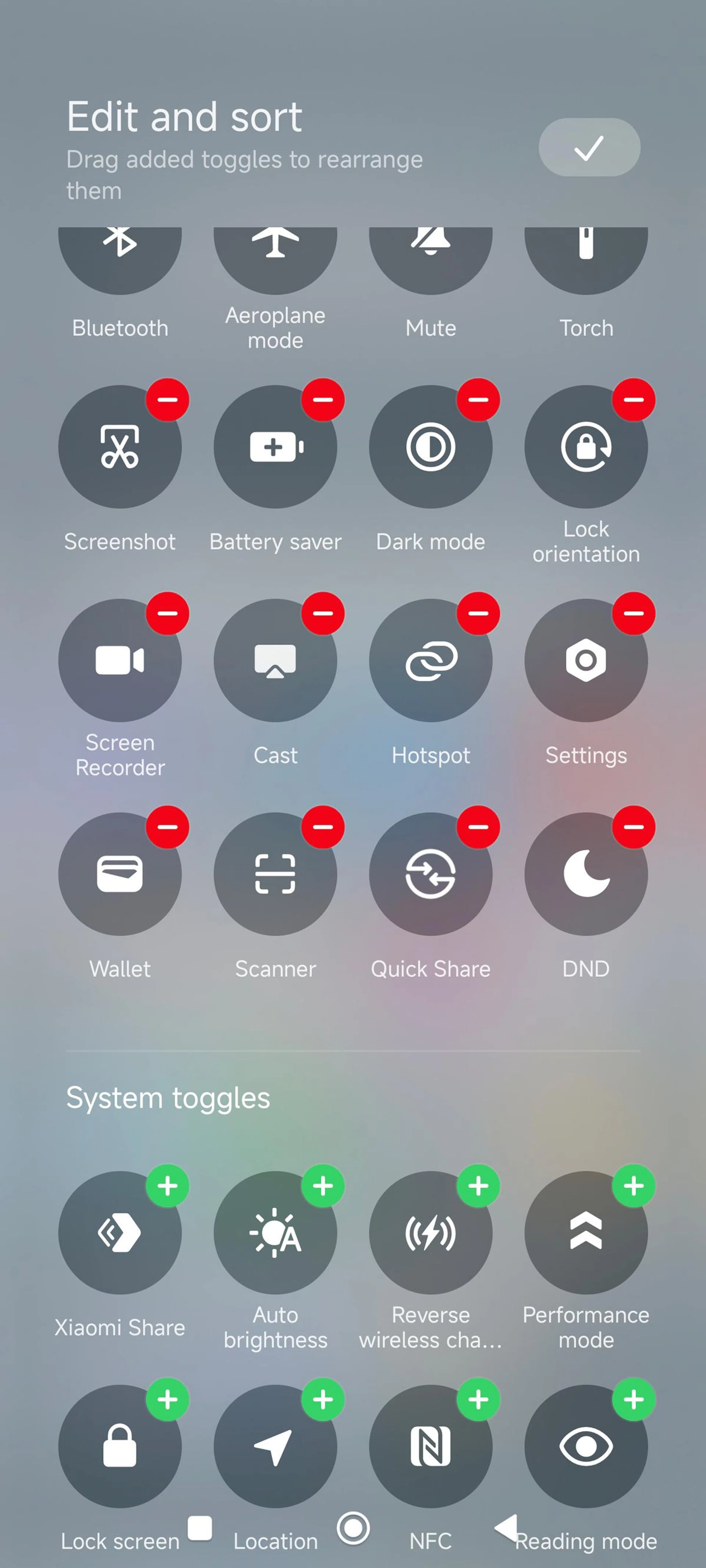Add Performance mode using its plus badge

tap(634, 1185)
